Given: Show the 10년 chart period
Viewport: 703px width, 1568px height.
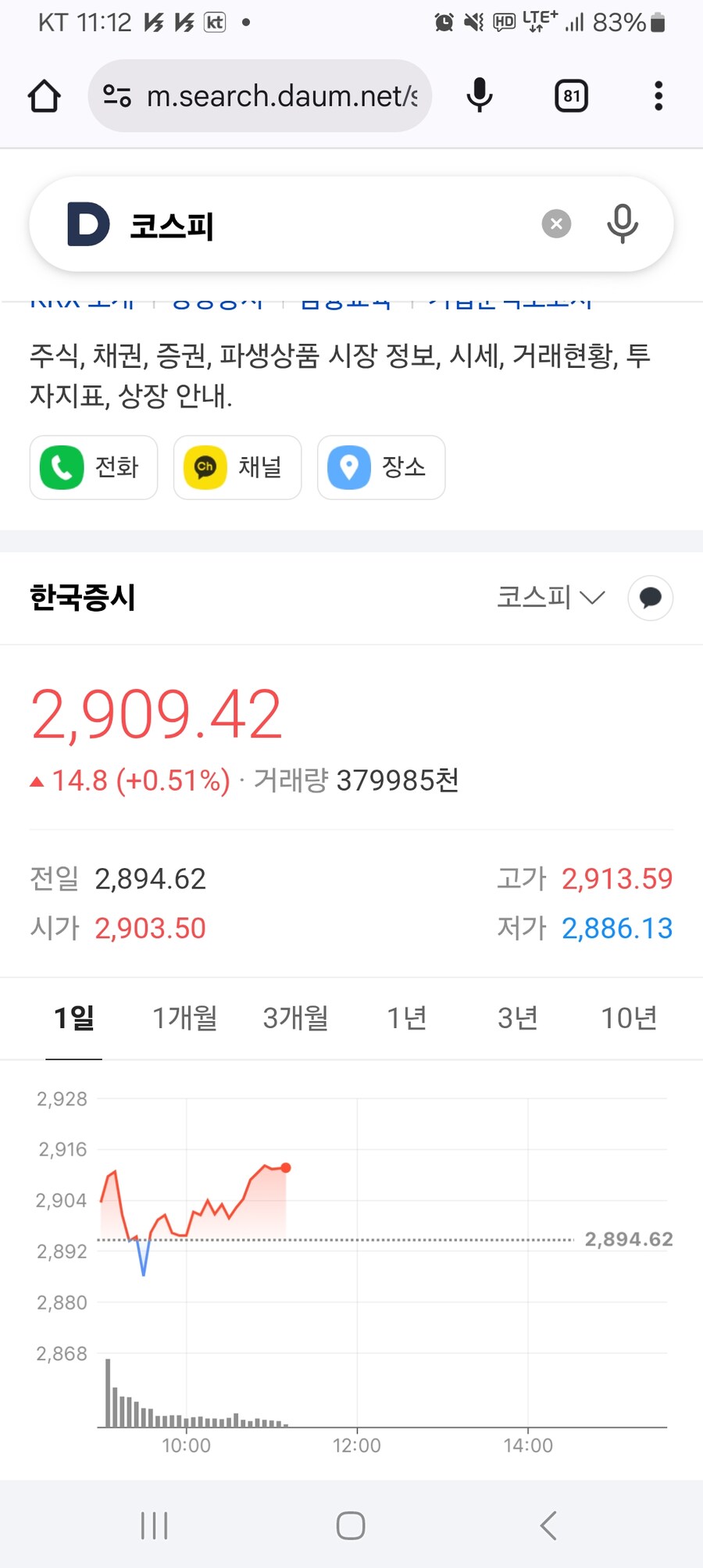Looking at the screenshot, I should [629, 1017].
